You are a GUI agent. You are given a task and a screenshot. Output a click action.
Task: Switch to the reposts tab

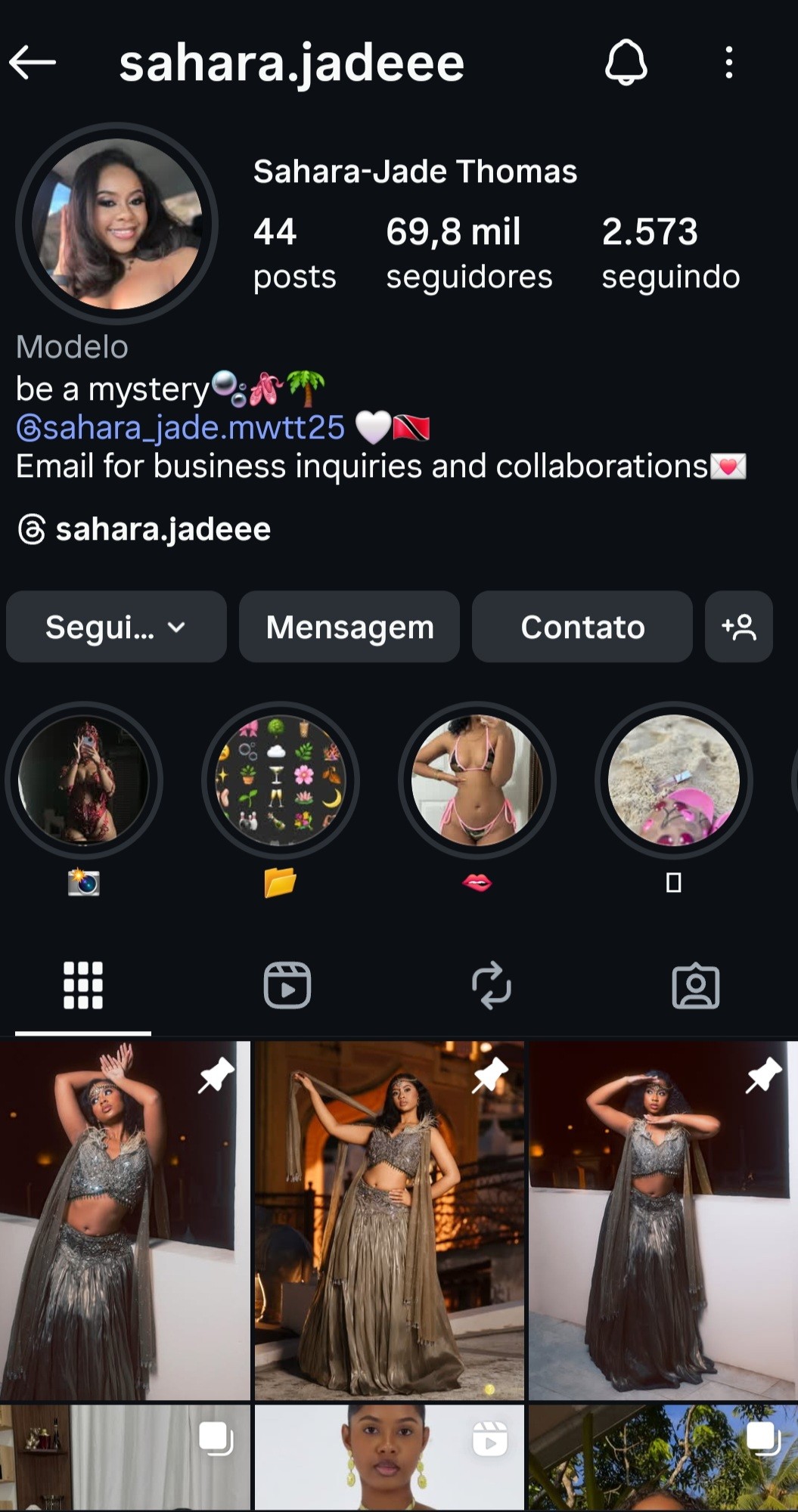[x=492, y=985]
